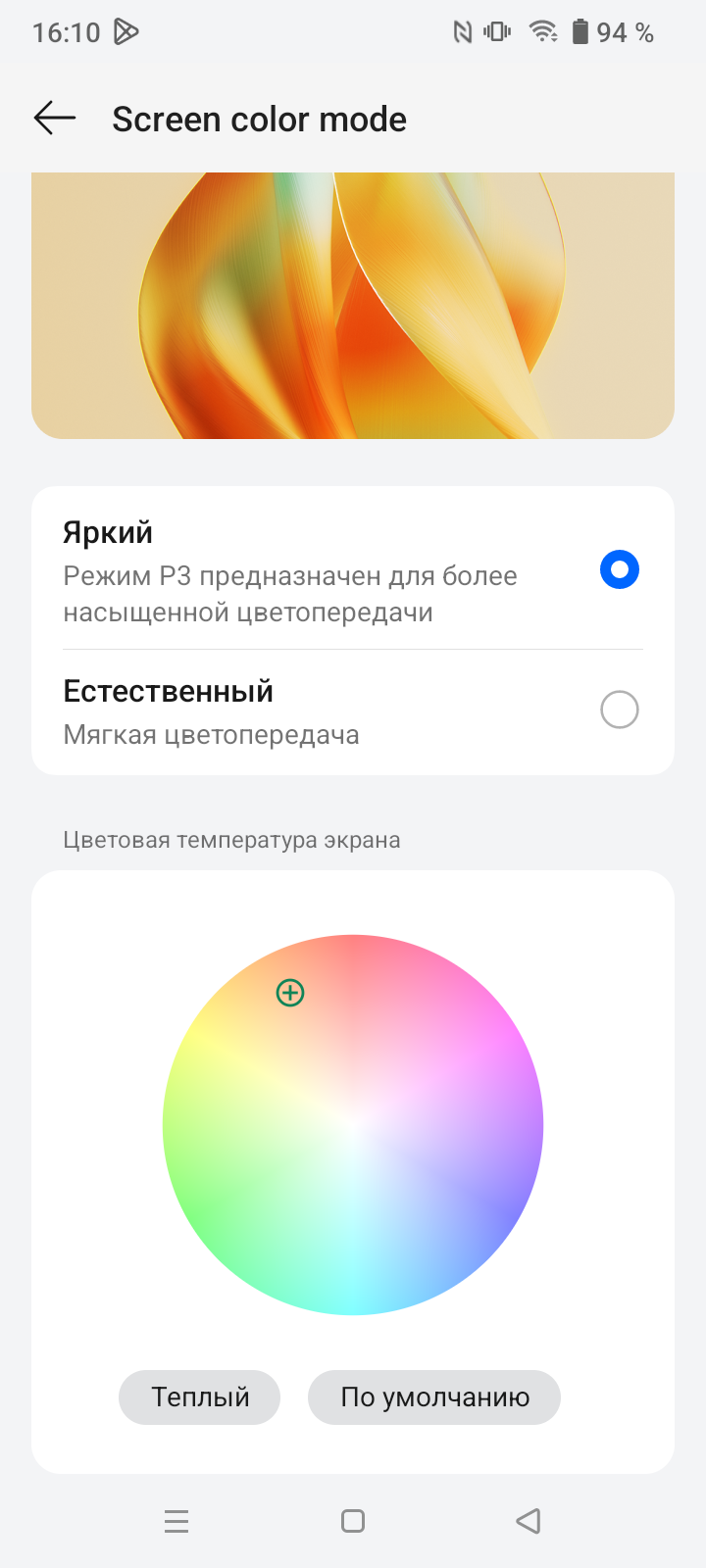Choose the Естественный color mode
706x1568 pixels.
click(619, 710)
